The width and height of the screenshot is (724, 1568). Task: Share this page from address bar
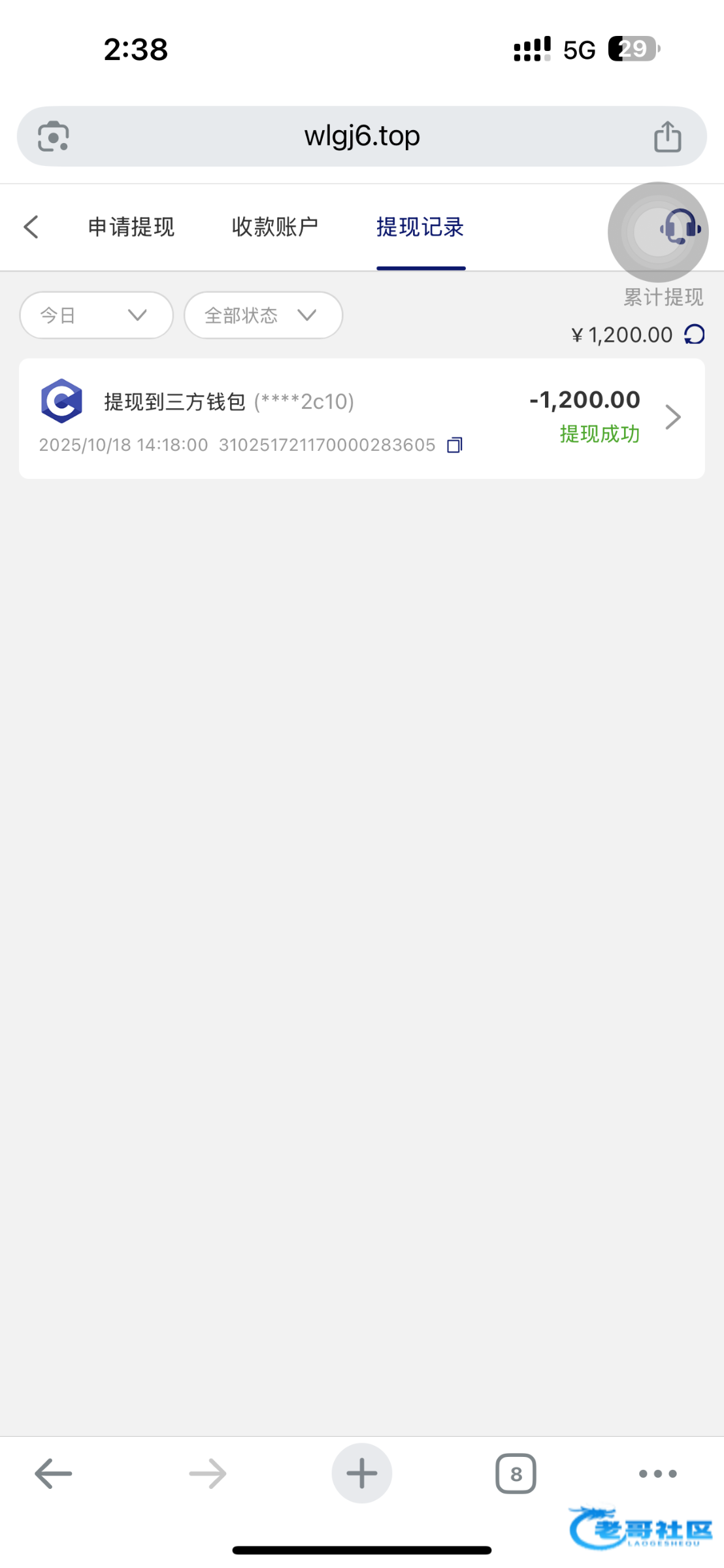pyautogui.click(x=667, y=137)
